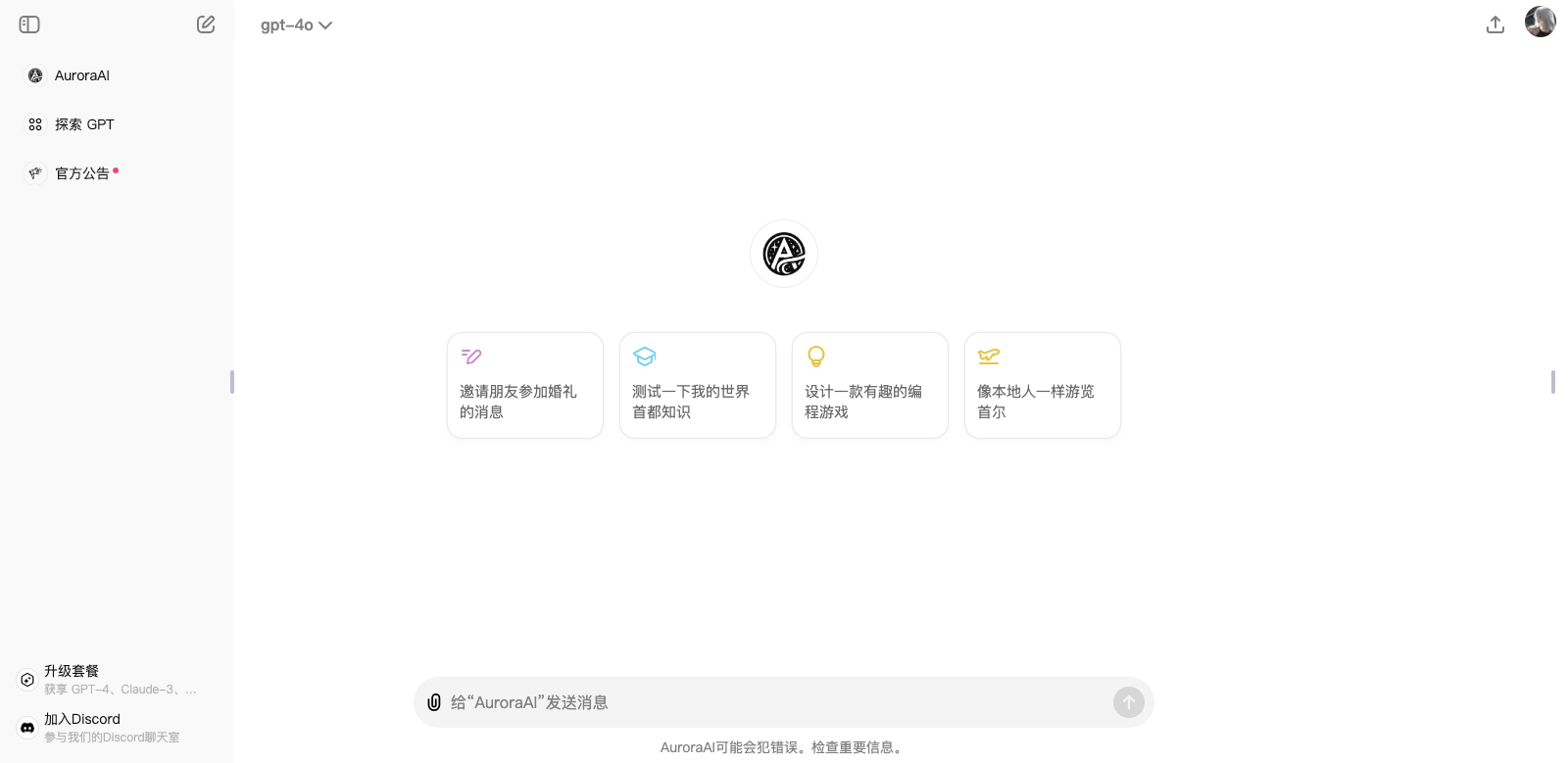Focus the 给“AuroraAI”发送消息 message field
Image resolution: width=1568 pixels, height=763 pixels.
764,702
